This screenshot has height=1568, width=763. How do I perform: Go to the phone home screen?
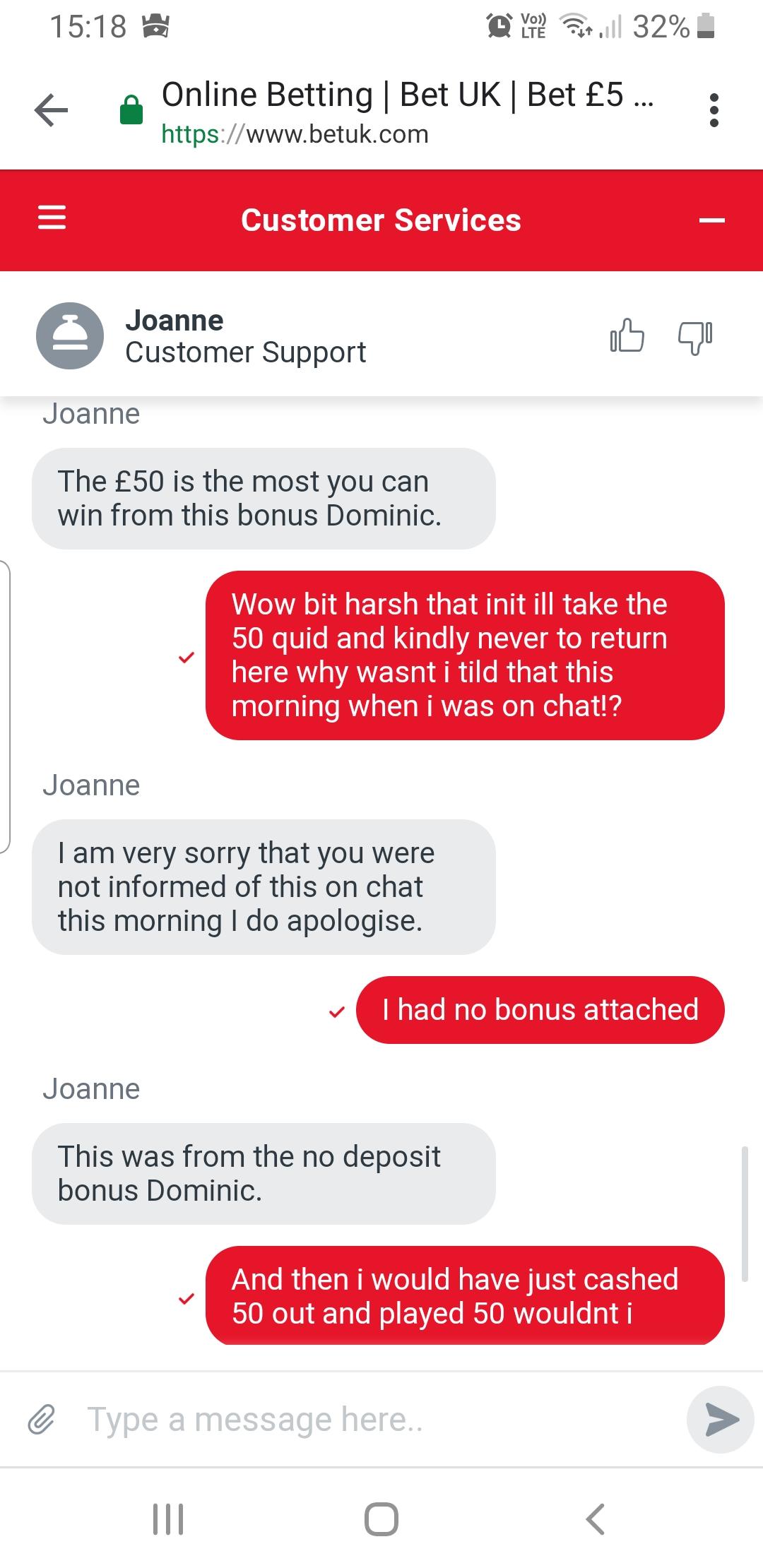pyautogui.click(x=381, y=1519)
